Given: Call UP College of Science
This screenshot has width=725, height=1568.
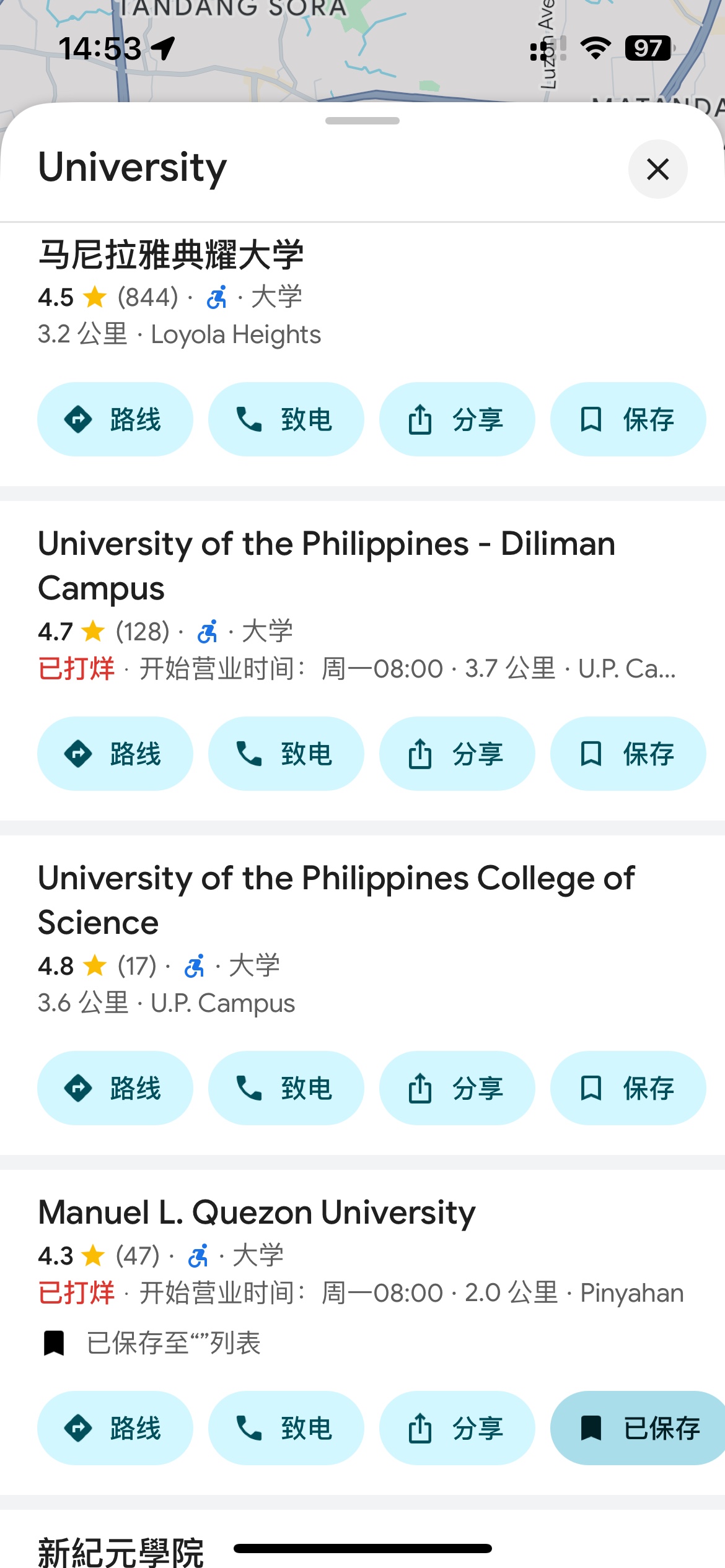Looking at the screenshot, I should pyautogui.click(x=286, y=1088).
